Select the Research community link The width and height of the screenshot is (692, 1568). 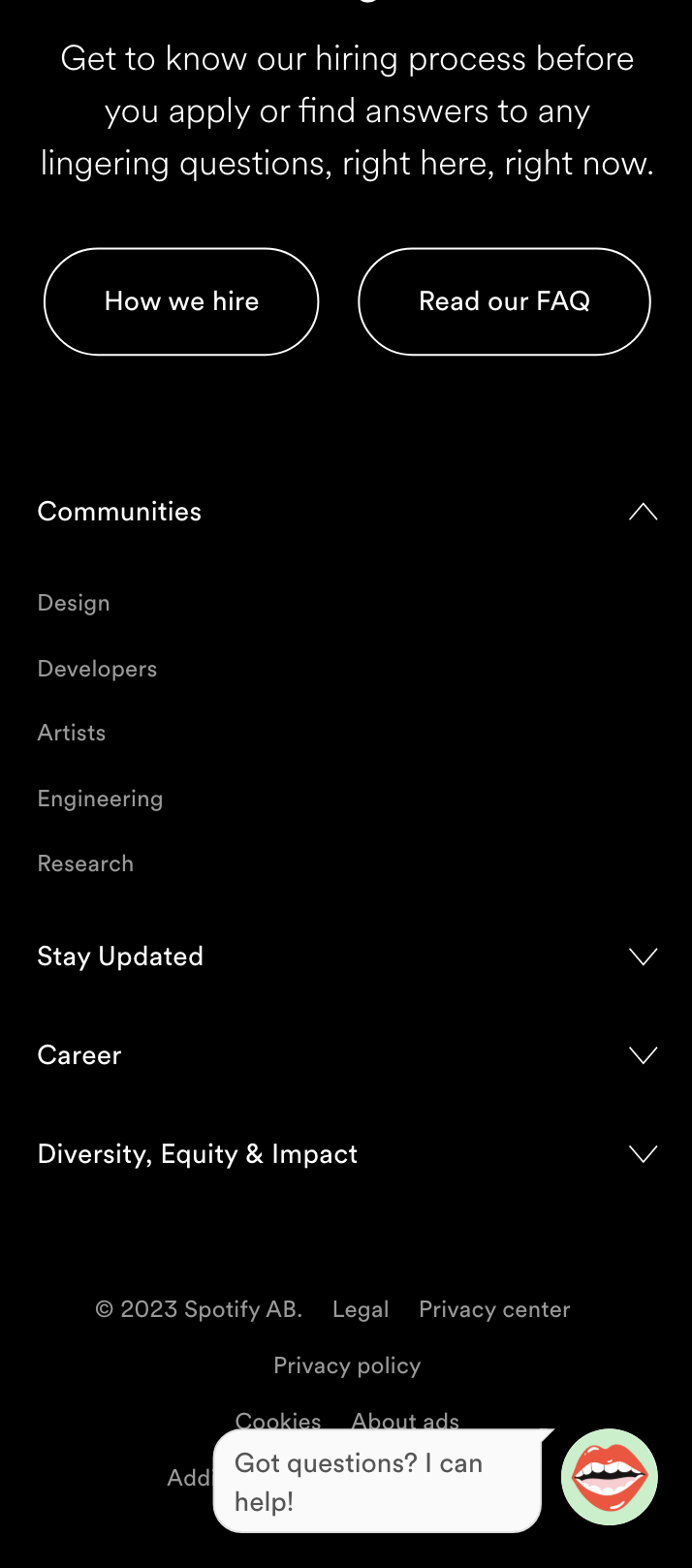coord(85,863)
